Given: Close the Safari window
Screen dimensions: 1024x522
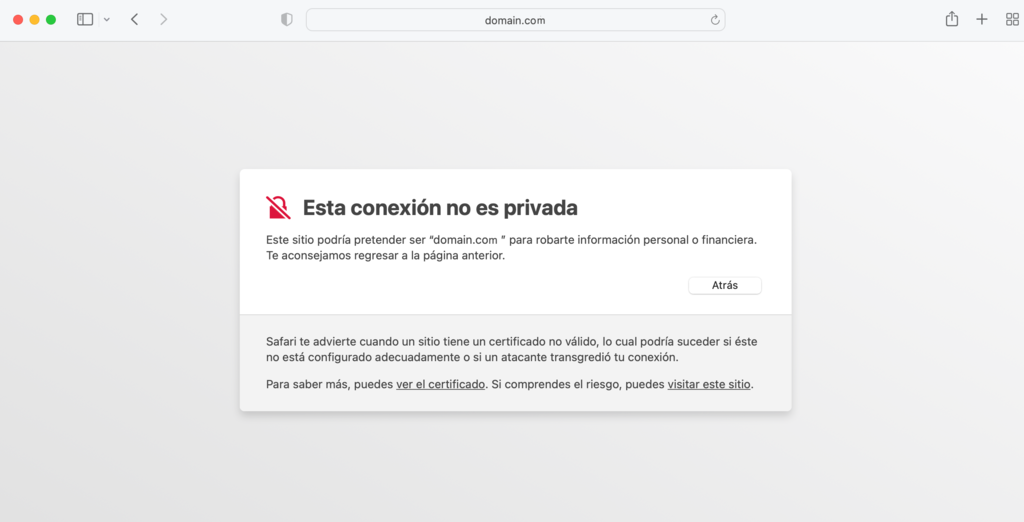Looking at the screenshot, I should click(x=18, y=20).
